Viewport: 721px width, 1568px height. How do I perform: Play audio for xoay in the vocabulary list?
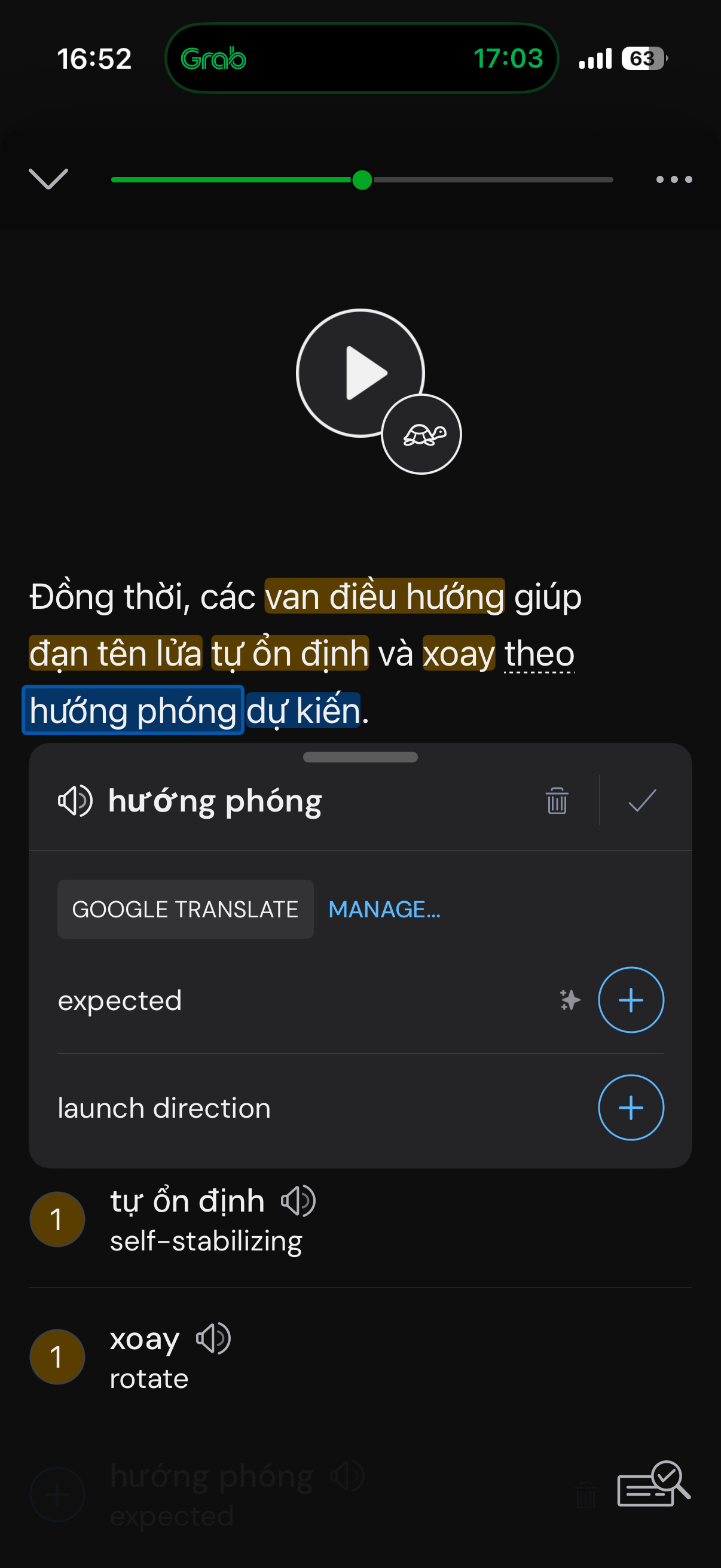coord(213,1338)
